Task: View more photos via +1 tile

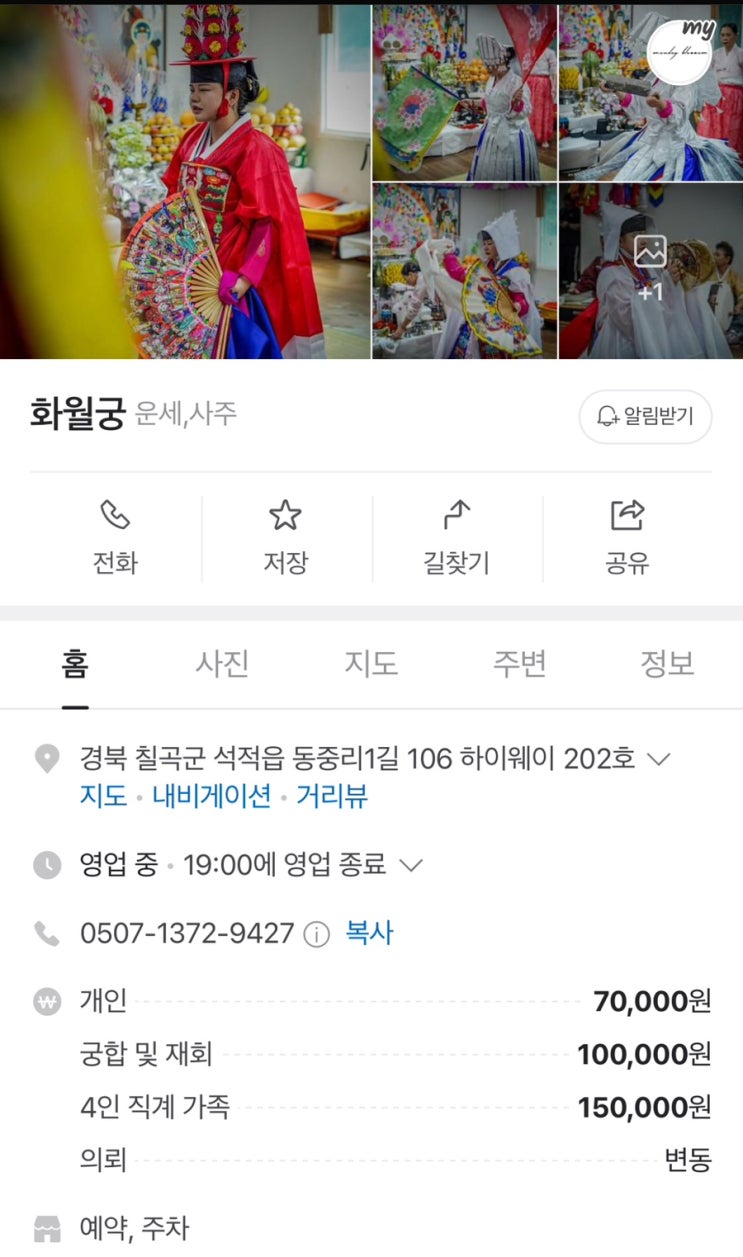Action: (x=650, y=270)
